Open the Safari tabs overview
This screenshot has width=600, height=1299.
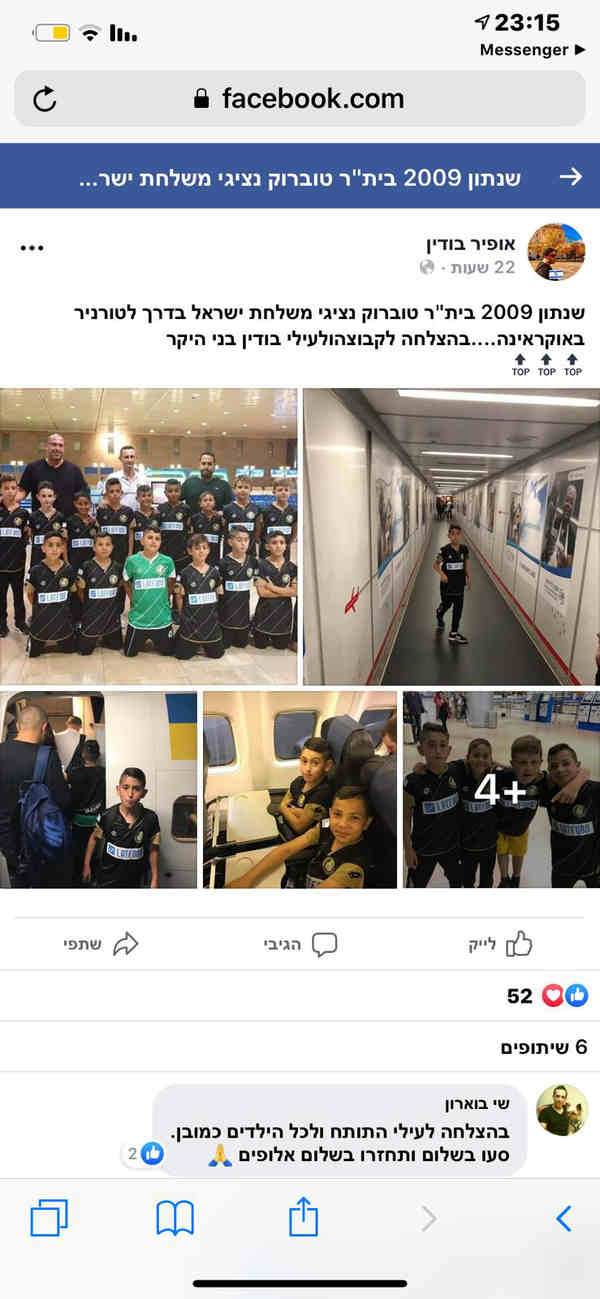49,1217
